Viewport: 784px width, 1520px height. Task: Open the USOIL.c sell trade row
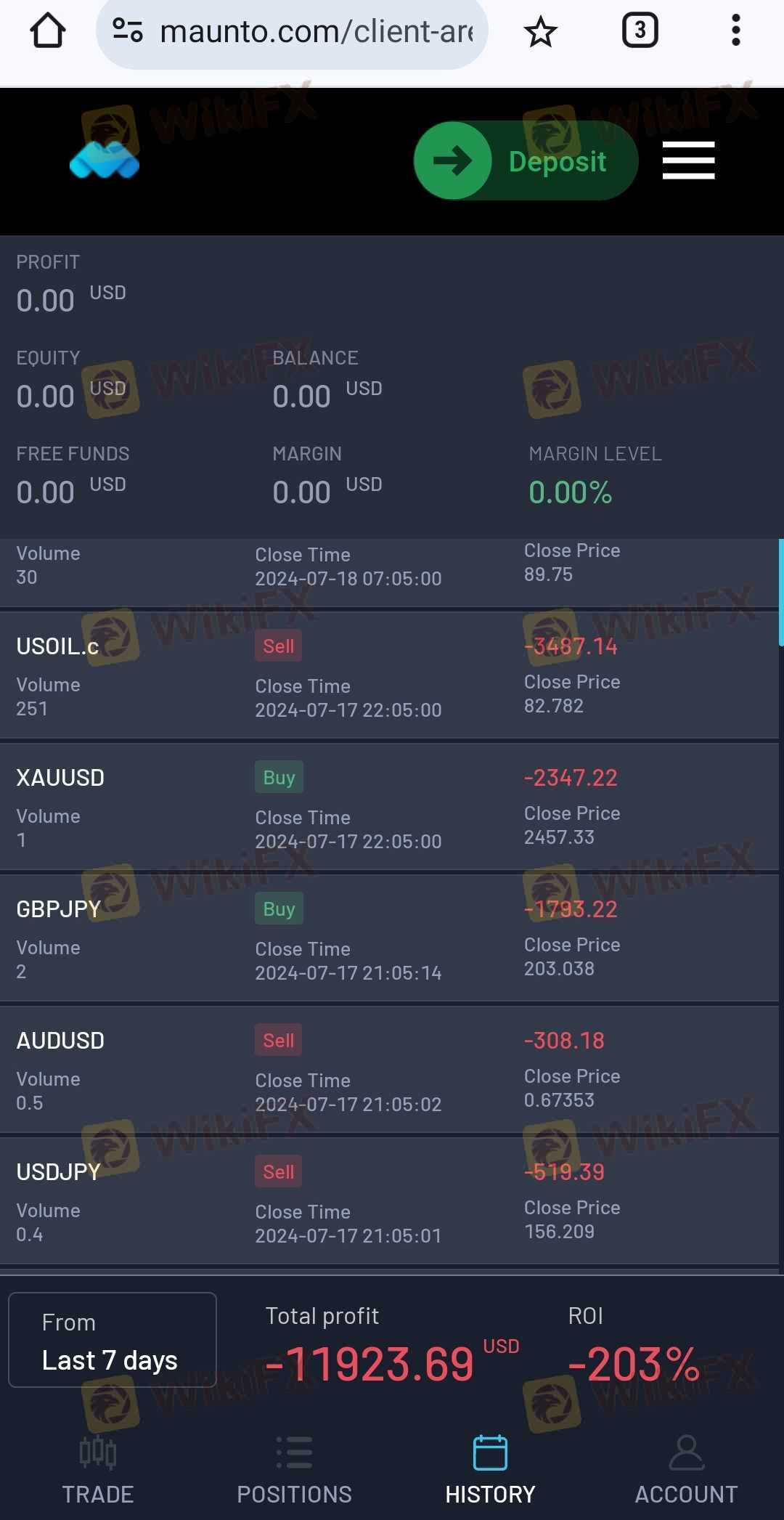point(389,675)
